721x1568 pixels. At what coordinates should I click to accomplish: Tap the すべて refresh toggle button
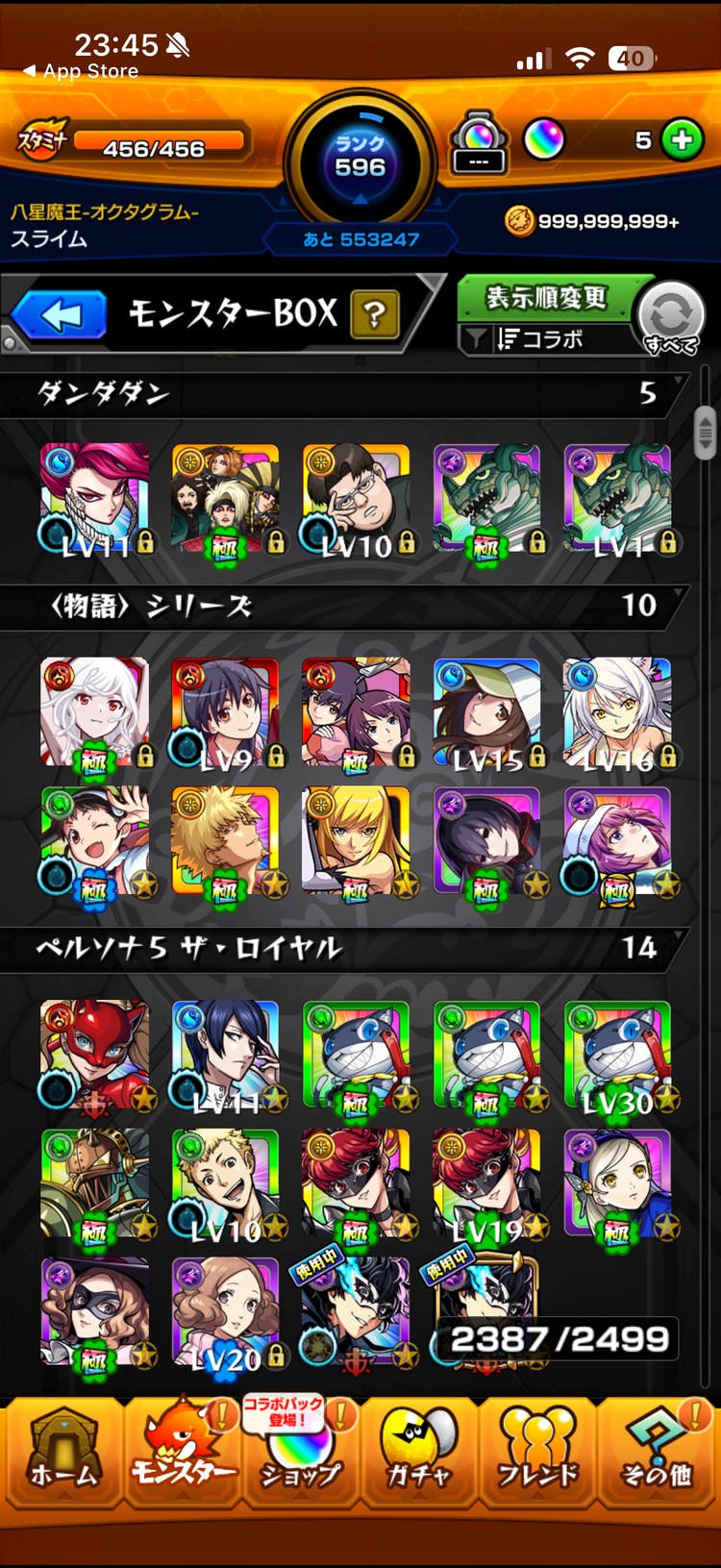671,318
